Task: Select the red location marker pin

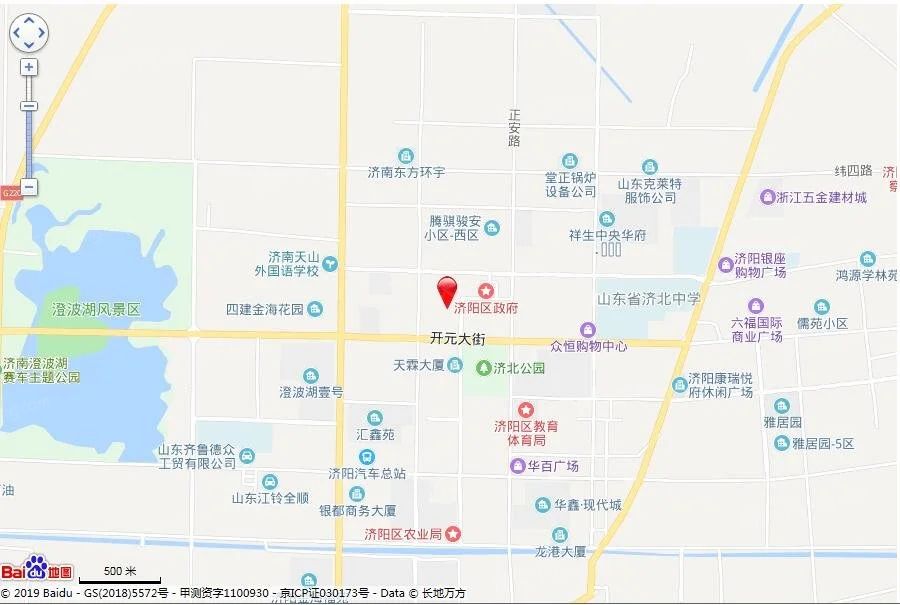Action: pos(447,291)
